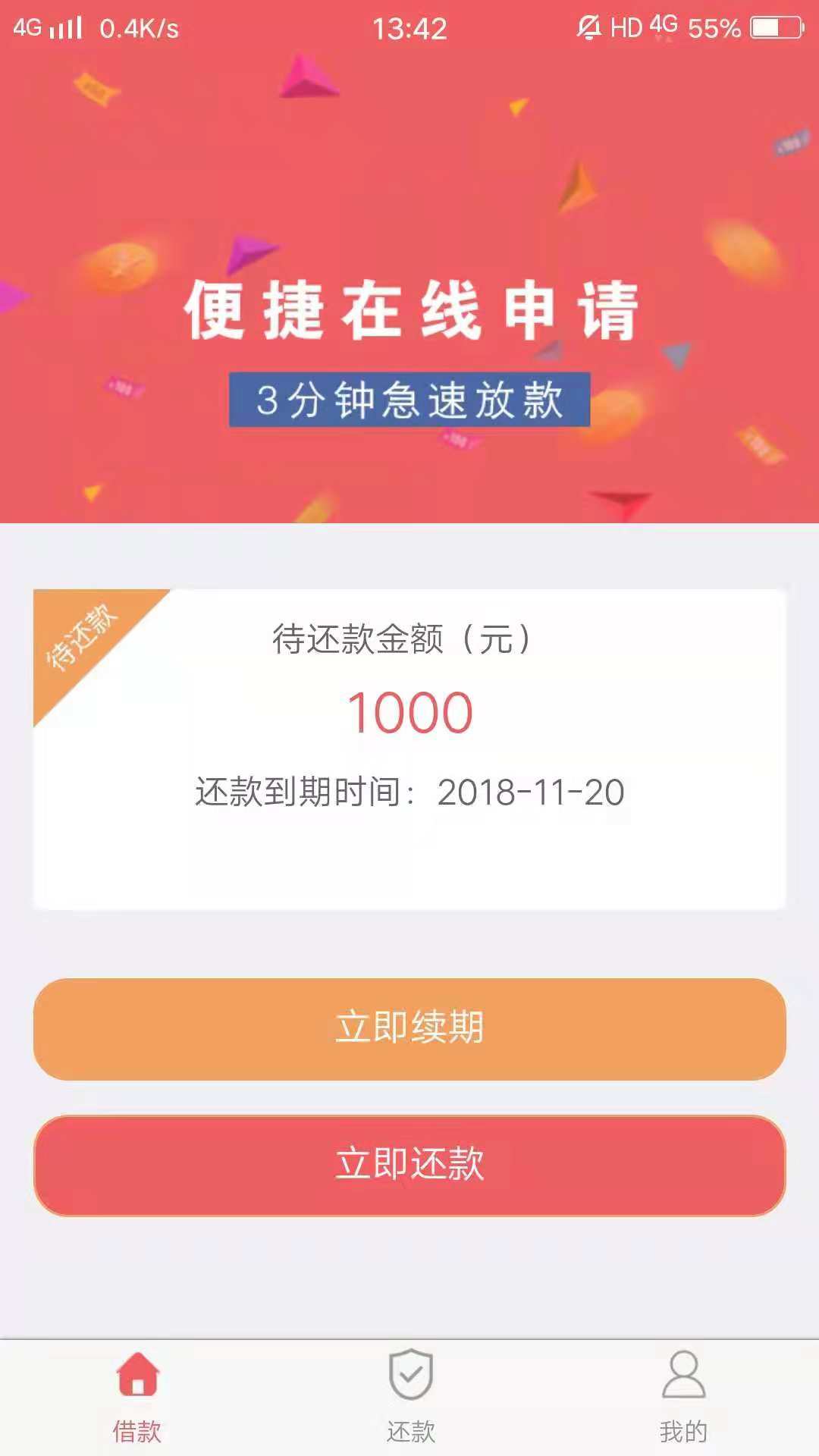Tap the 立即续期 renew button
The width and height of the screenshot is (819, 1456).
[x=409, y=1029]
